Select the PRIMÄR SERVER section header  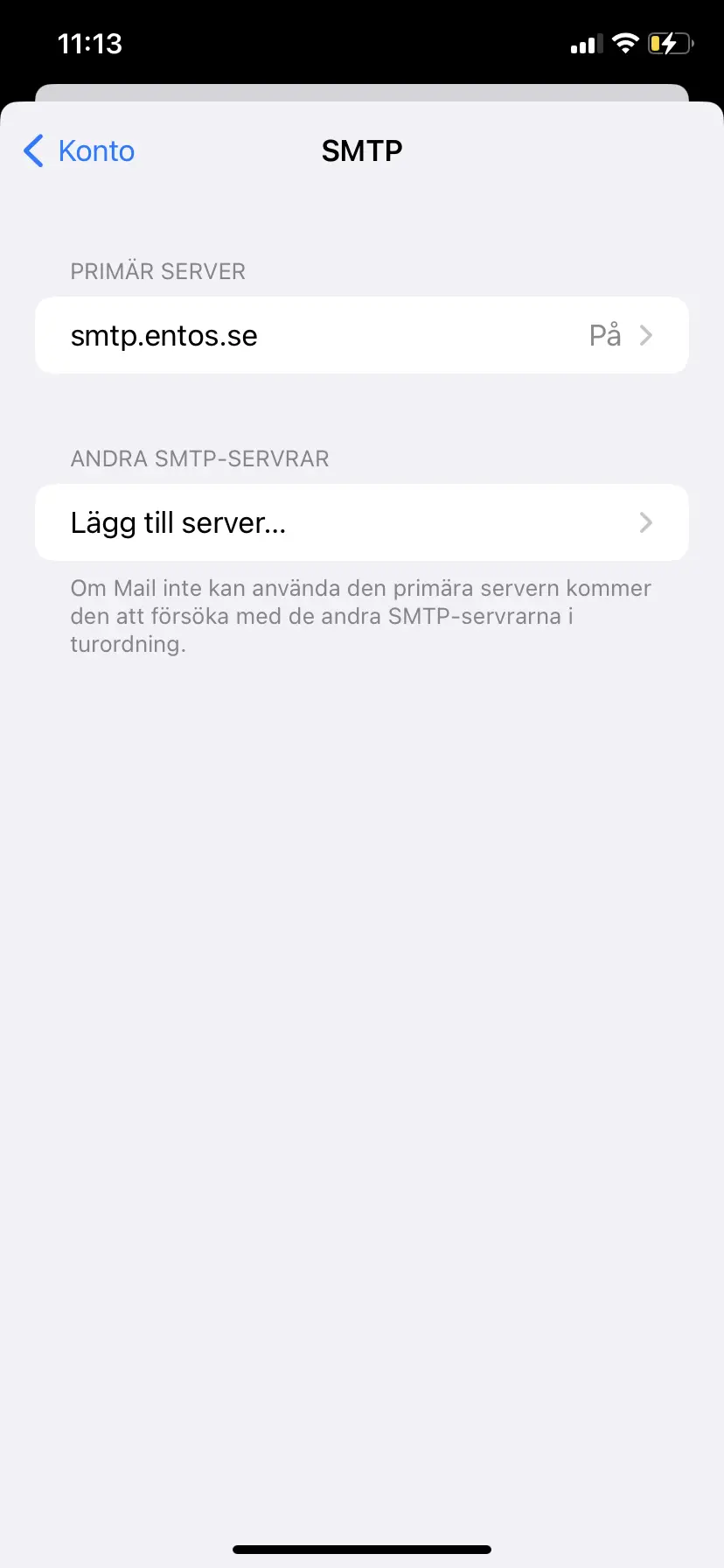pyautogui.click(x=157, y=271)
